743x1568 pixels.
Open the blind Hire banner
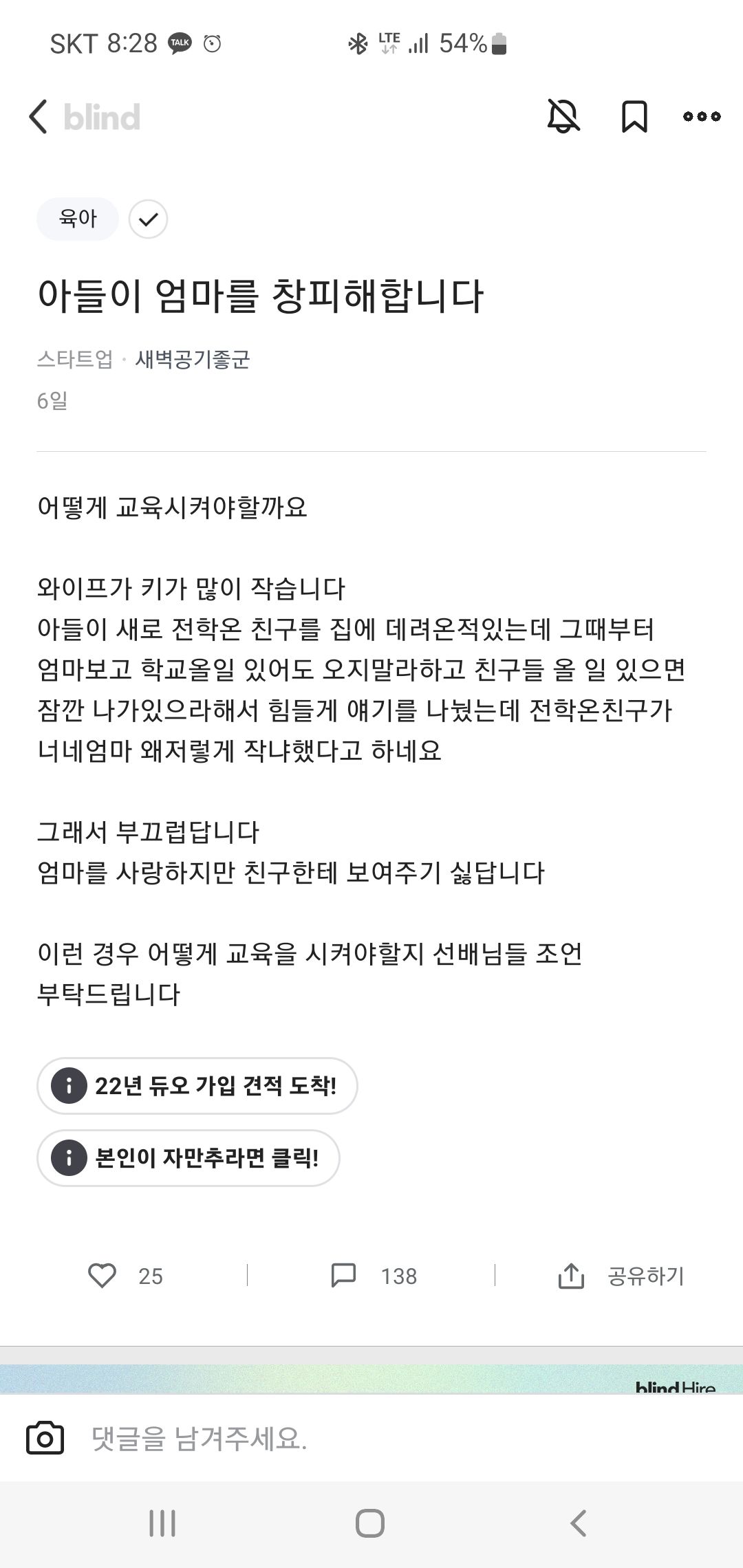pyautogui.click(x=371, y=1379)
